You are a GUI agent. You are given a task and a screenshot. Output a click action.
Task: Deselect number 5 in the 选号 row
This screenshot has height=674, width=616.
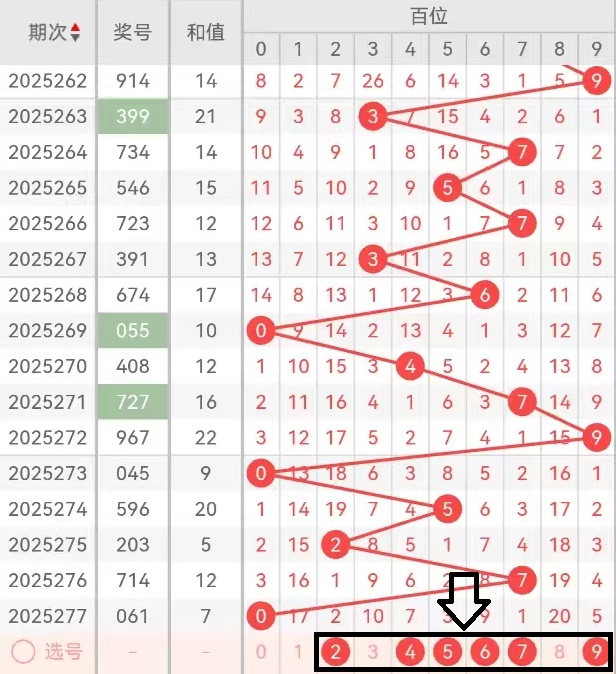(x=447, y=653)
